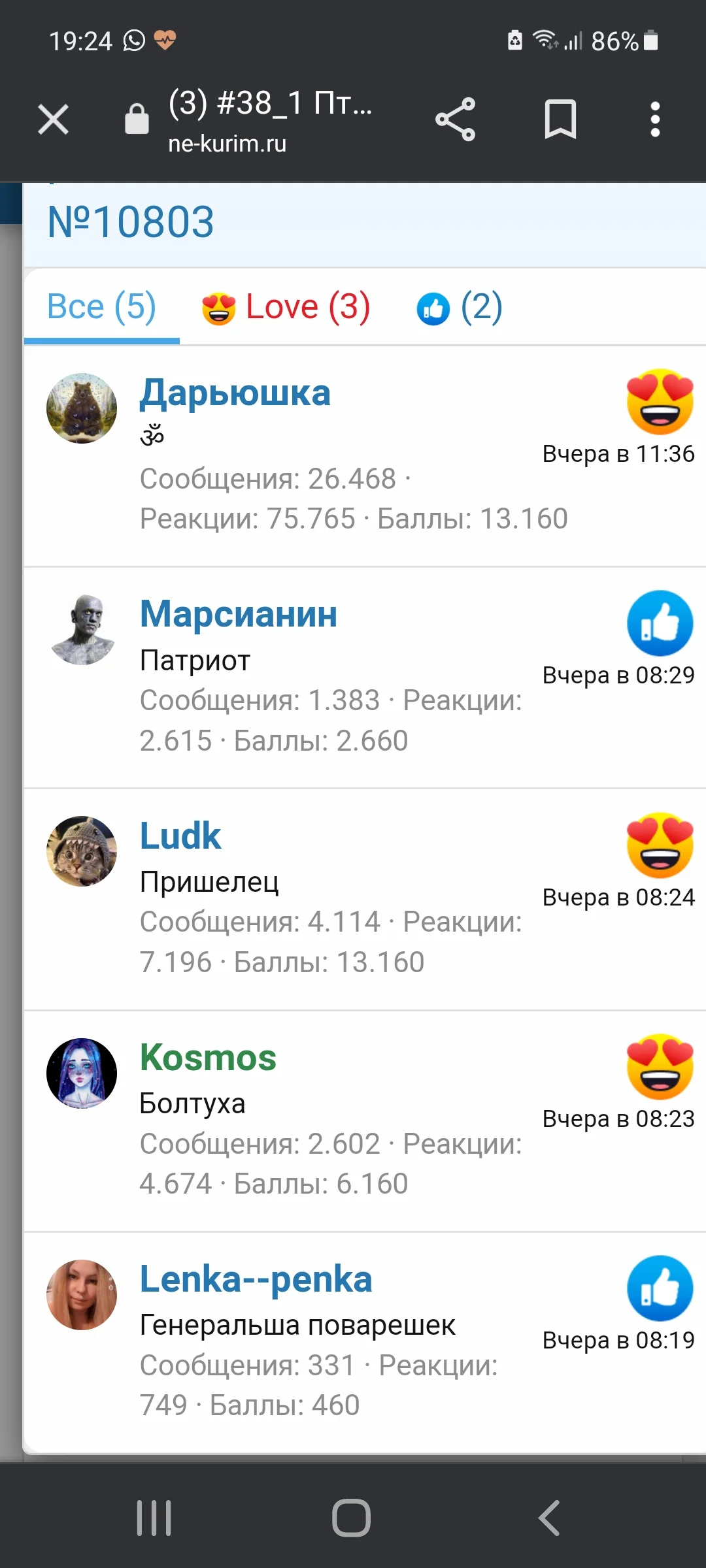706x1568 pixels.
Task: Tap the WhatsApp icon in the status bar
Action: (x=134, y=41)
